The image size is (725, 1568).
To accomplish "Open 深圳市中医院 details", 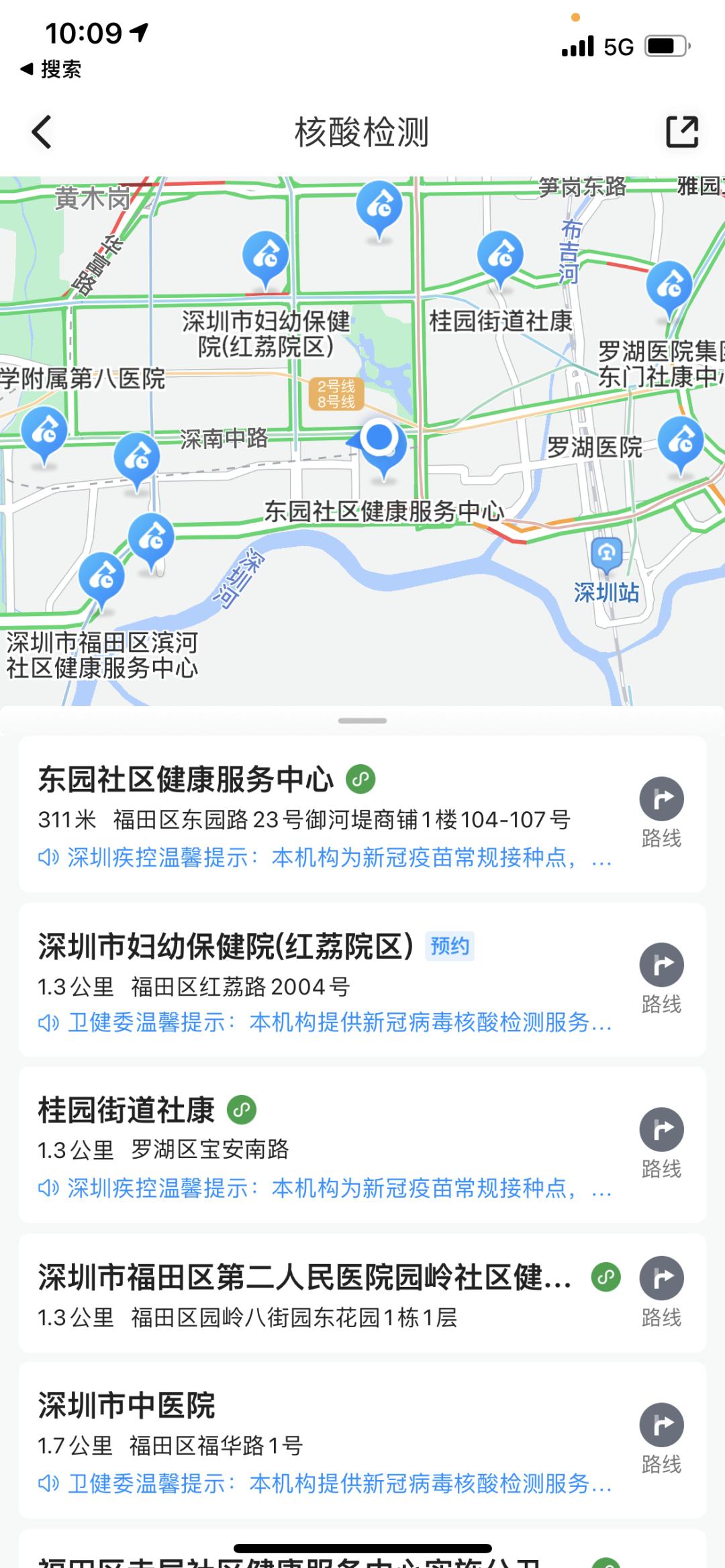I will (x=126, y=1406).
